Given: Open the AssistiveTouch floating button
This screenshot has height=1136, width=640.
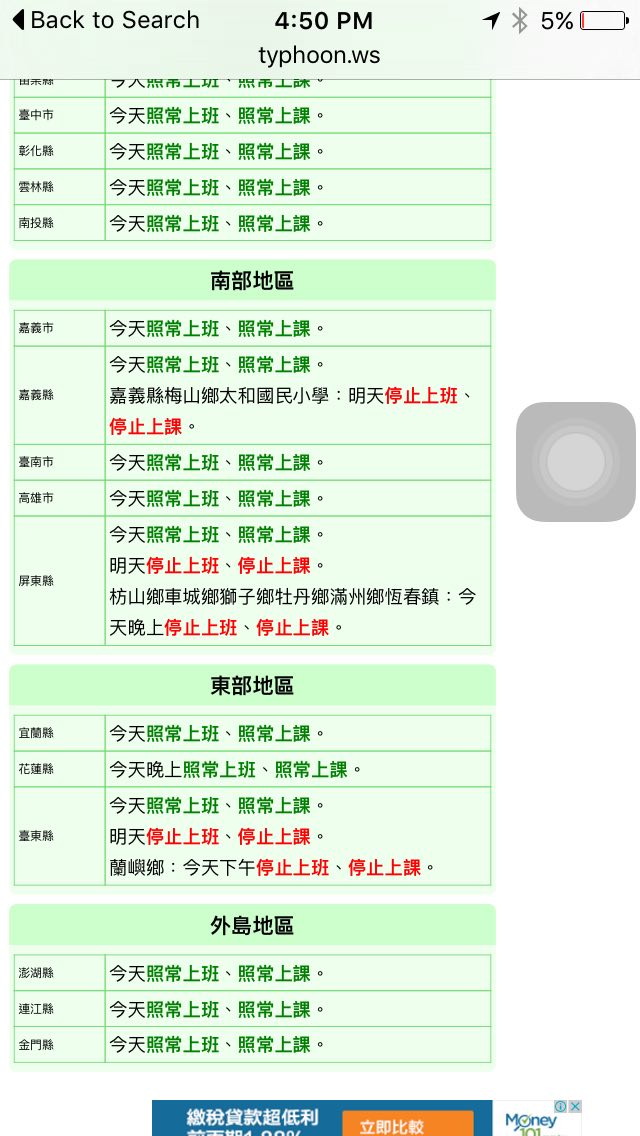Looking at the screenshot, I should point(576,462).
